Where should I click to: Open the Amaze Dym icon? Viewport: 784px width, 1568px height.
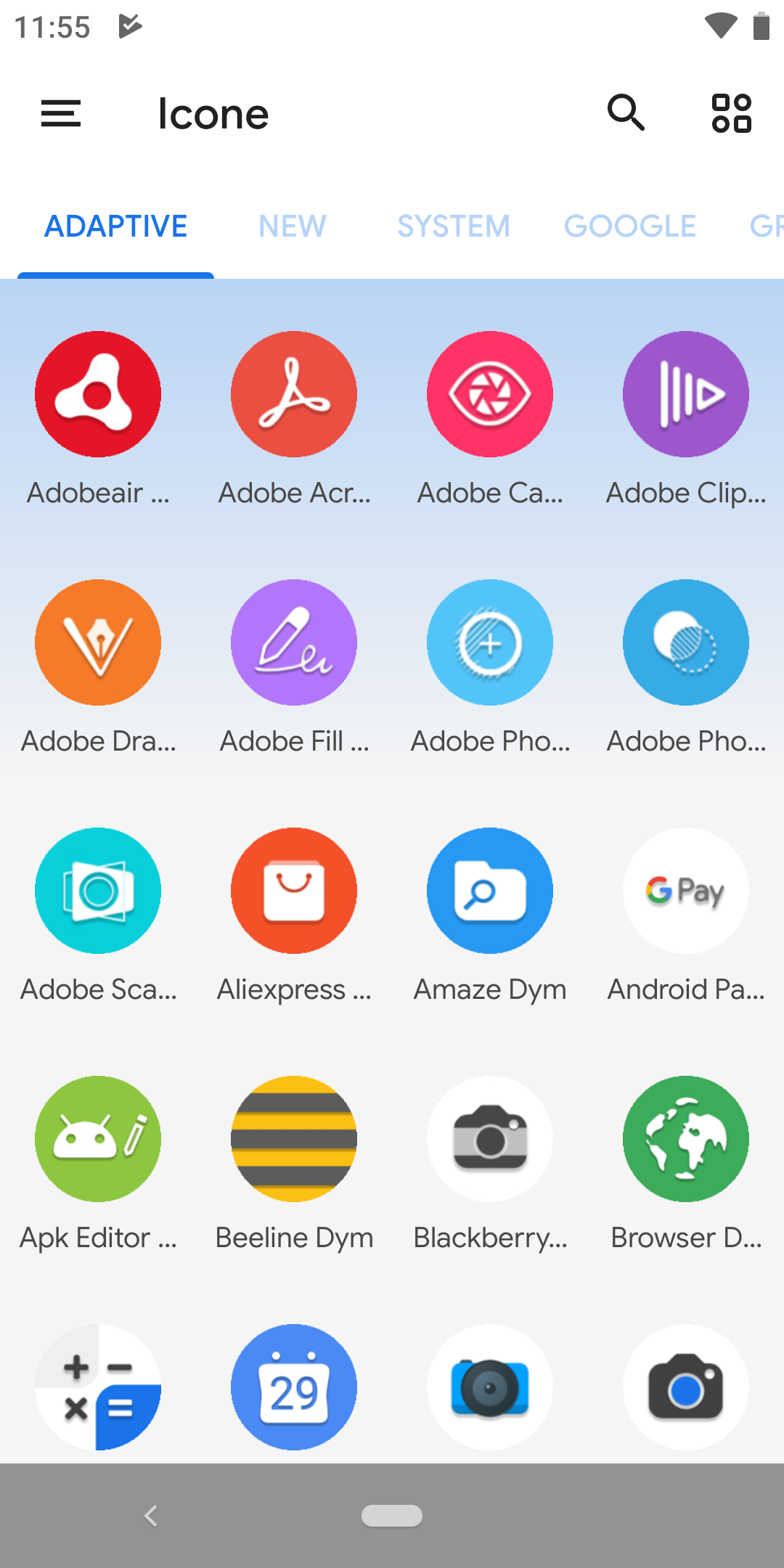pos(490,891)
